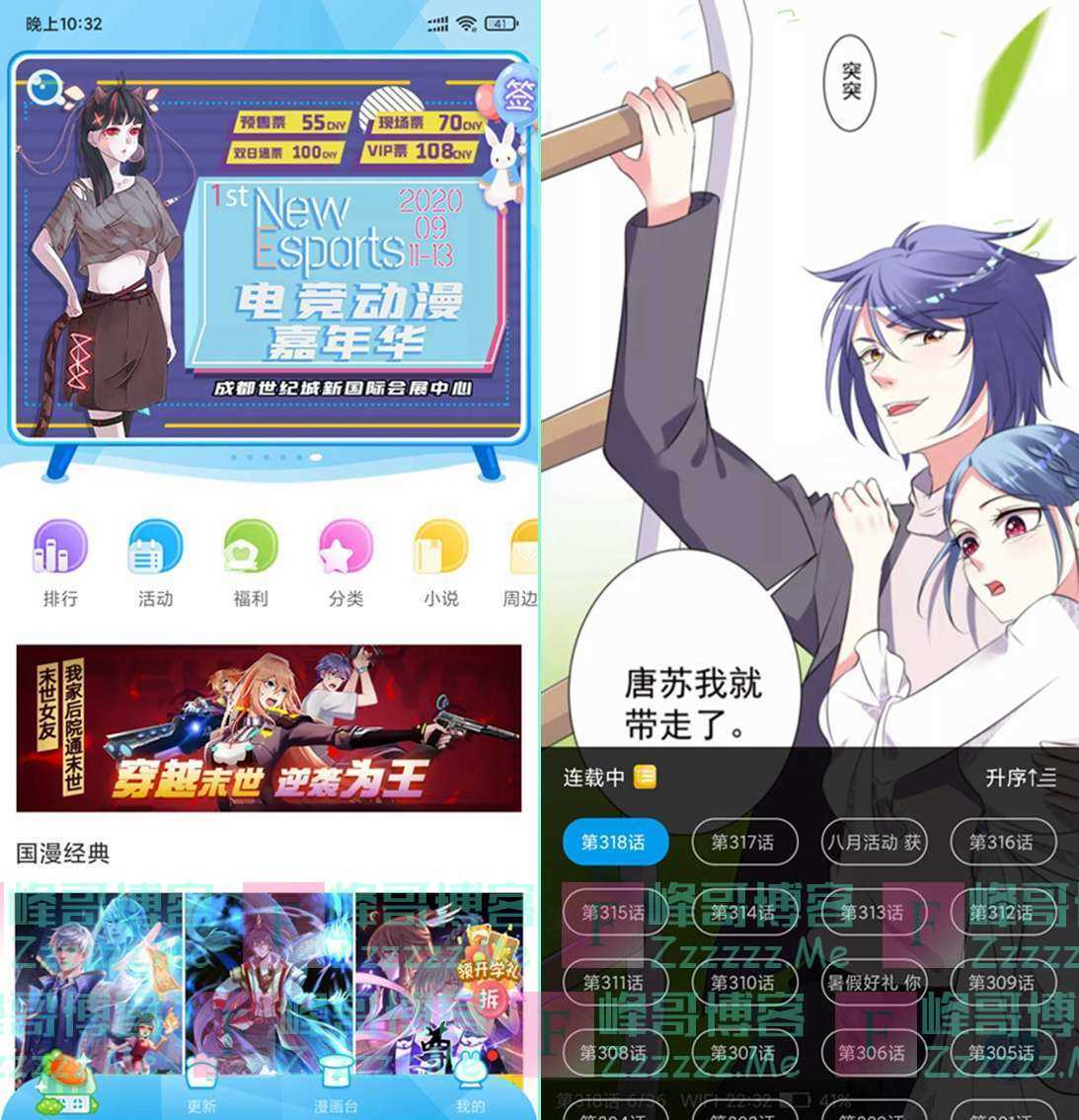Select chapter 第316话
The height and width of the screenshot is (1120, 1079).
click(x=1001, y=842)
